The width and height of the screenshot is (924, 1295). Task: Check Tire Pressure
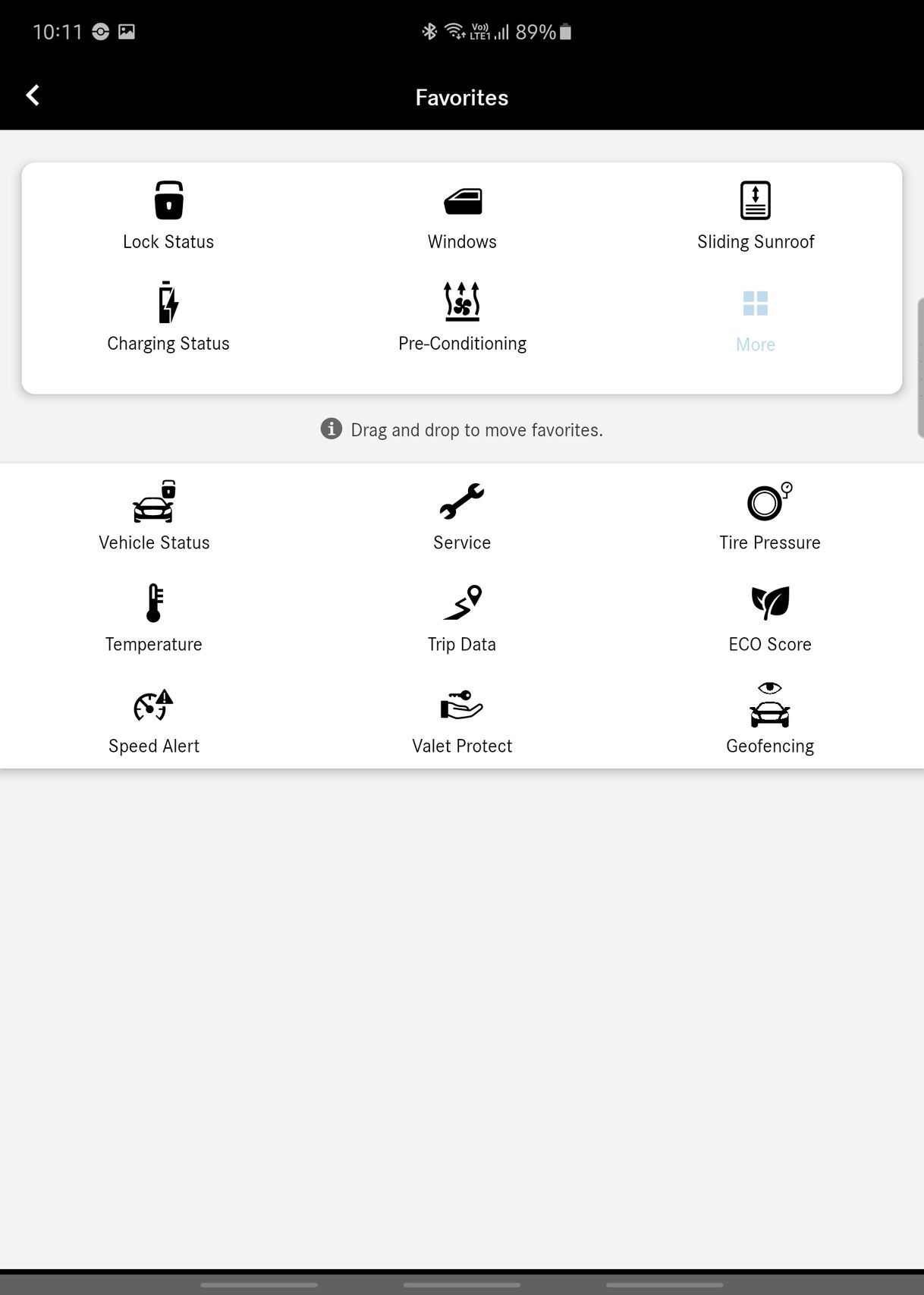point(770,516)
